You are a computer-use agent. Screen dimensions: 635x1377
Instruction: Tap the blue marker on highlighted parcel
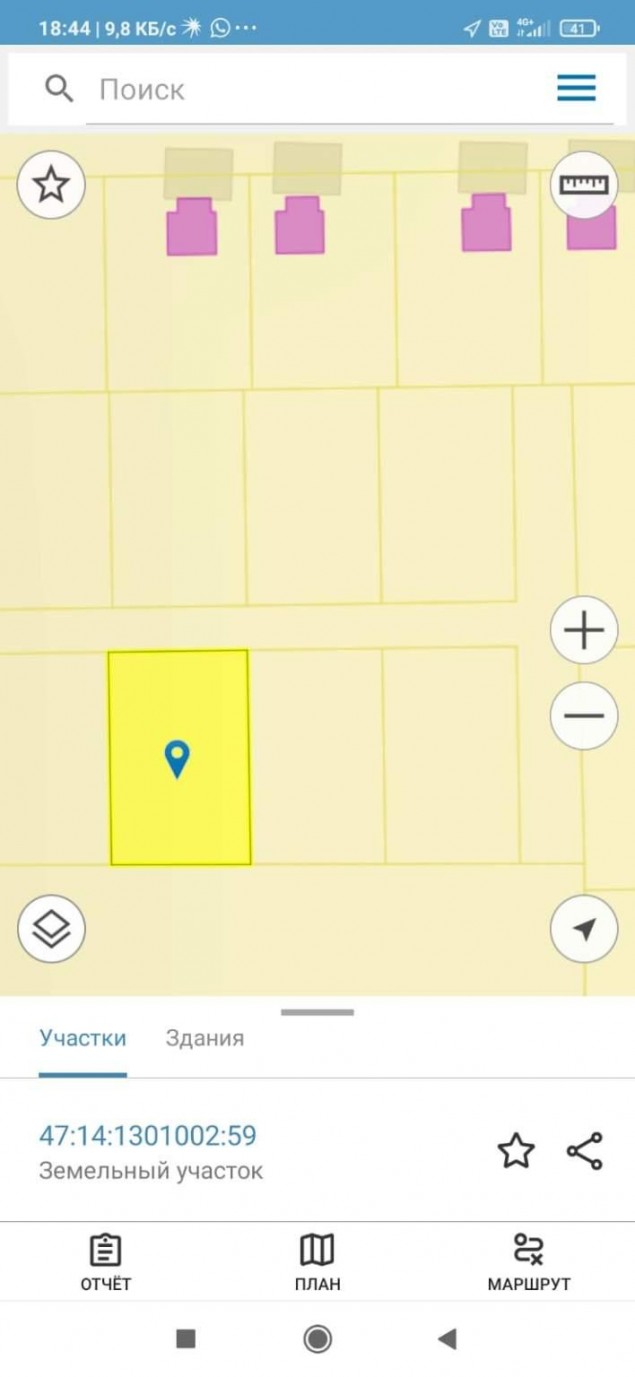pyautogui.click(x=177, y=760)
